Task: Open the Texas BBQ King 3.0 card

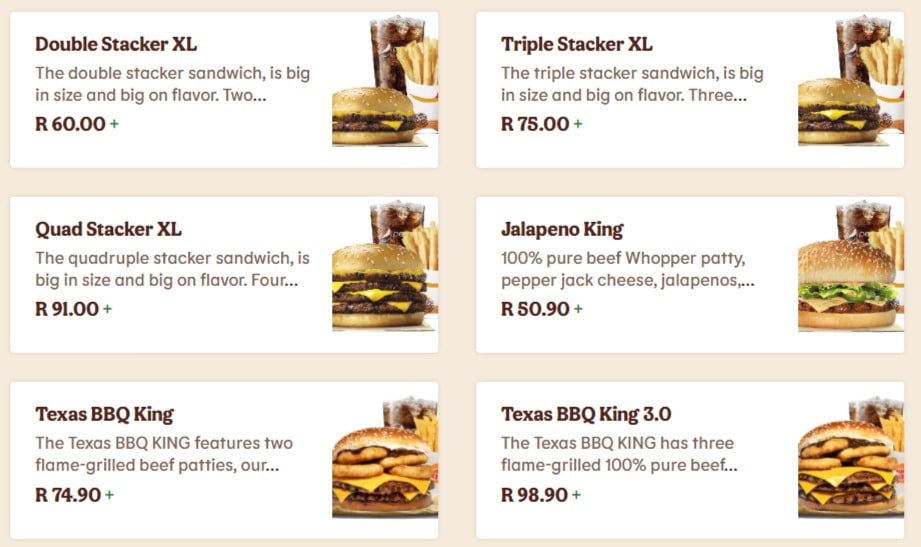Action: (690, 459)
